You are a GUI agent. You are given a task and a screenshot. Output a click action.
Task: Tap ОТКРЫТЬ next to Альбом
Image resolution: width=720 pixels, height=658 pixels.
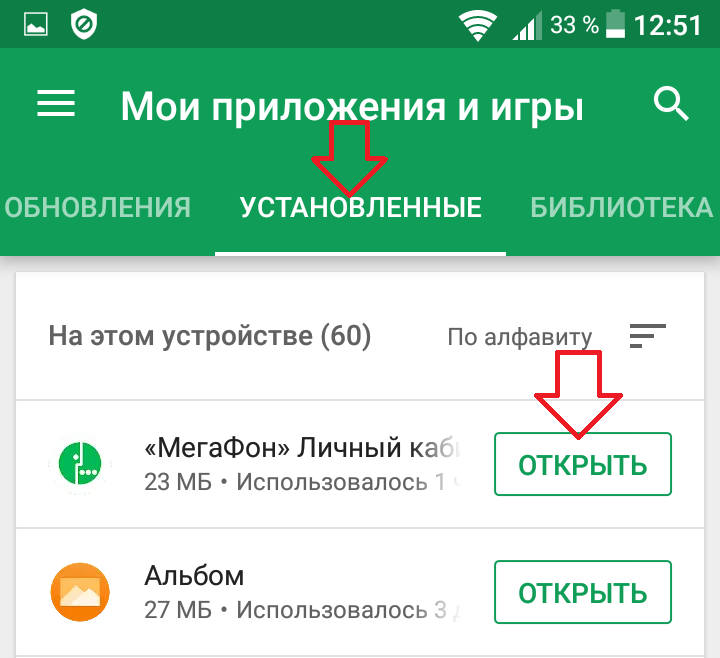[x=582, y=592]
